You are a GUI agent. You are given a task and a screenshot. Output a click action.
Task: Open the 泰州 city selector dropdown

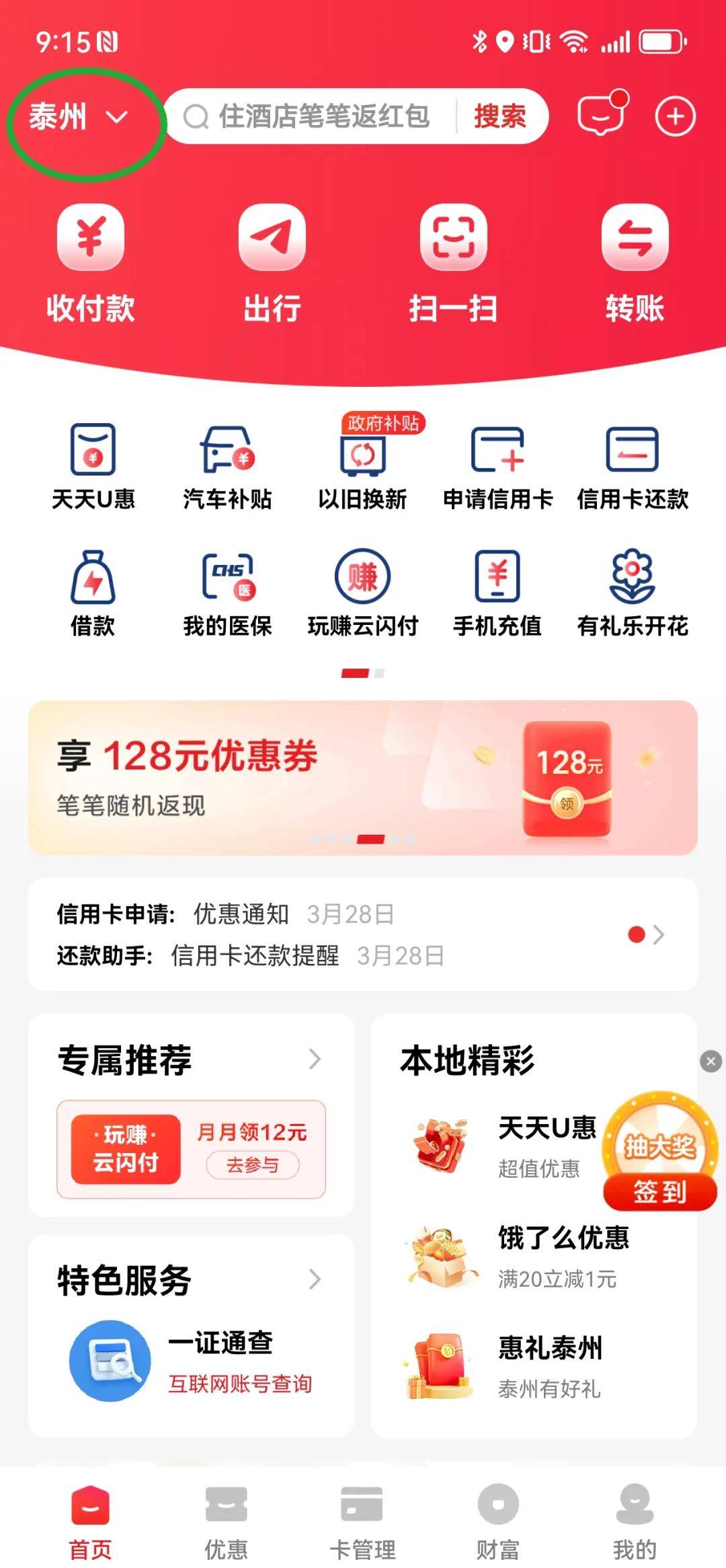pyautogui.click(x=77, y=117)
